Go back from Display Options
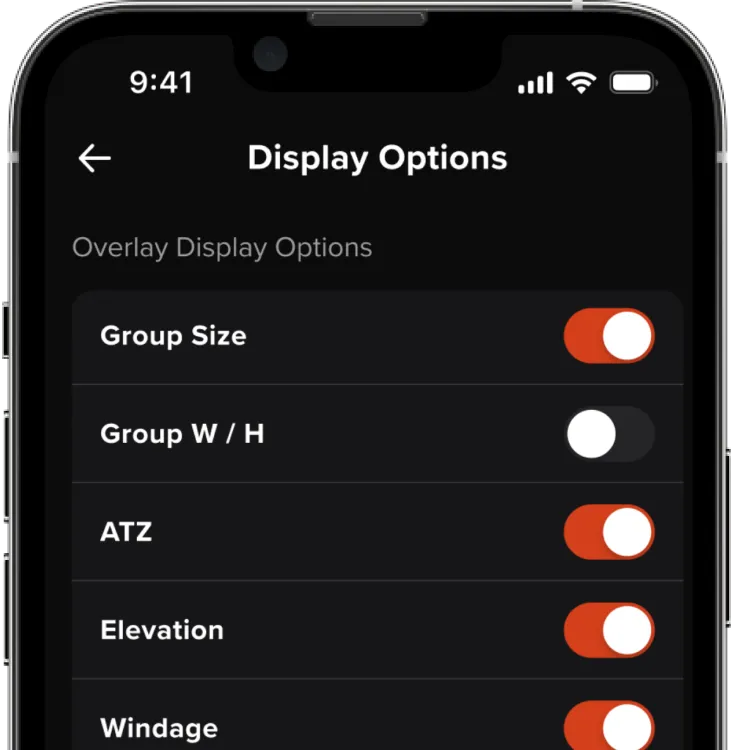 (x=95, y=158)
